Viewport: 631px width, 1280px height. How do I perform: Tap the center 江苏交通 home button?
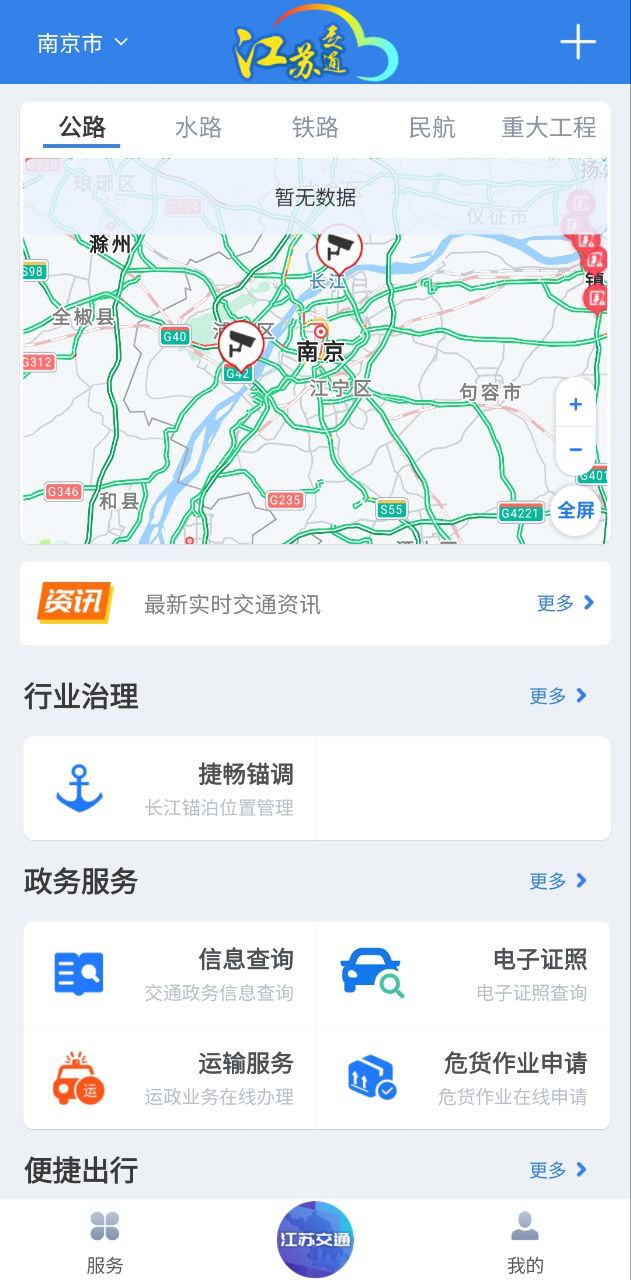click(x=315, y=1240)
